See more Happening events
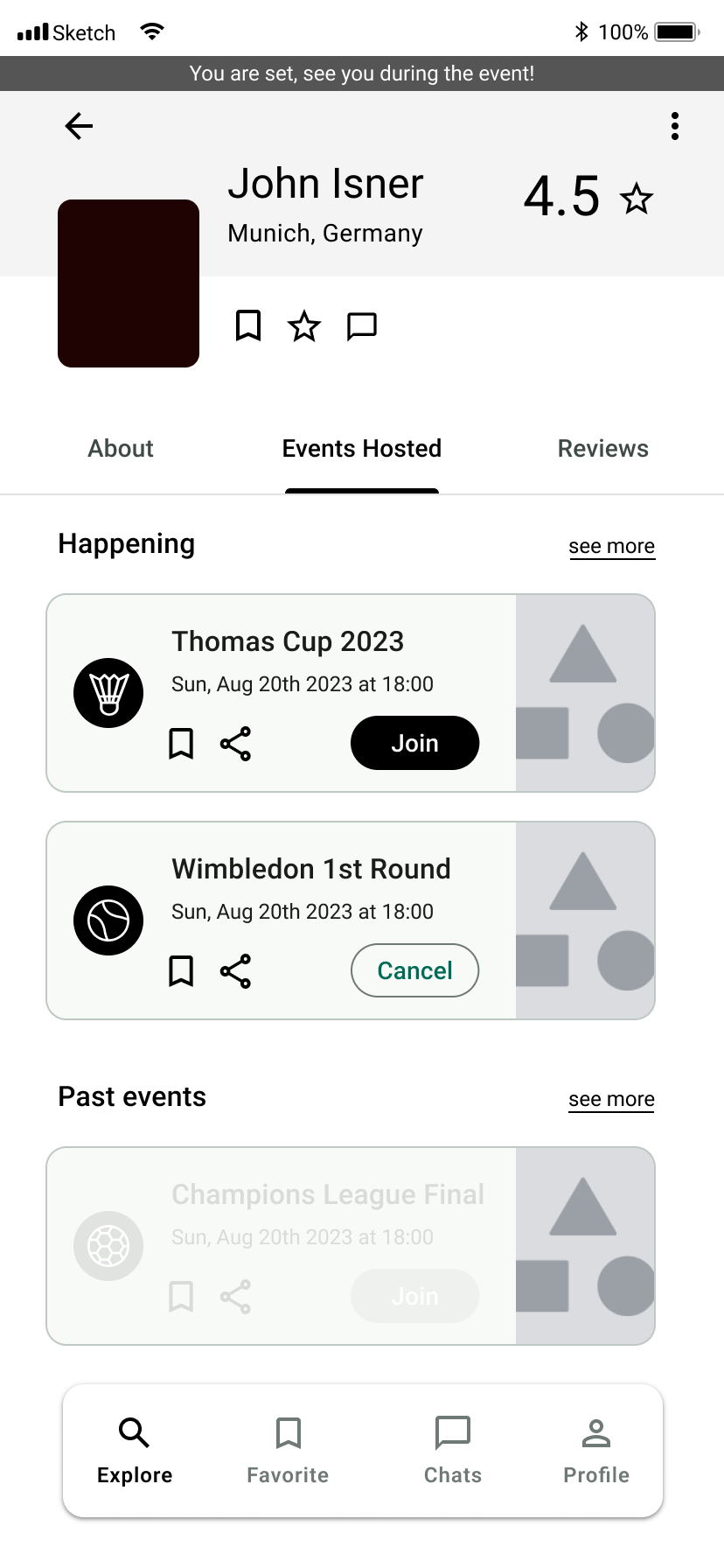 (611, 546)
